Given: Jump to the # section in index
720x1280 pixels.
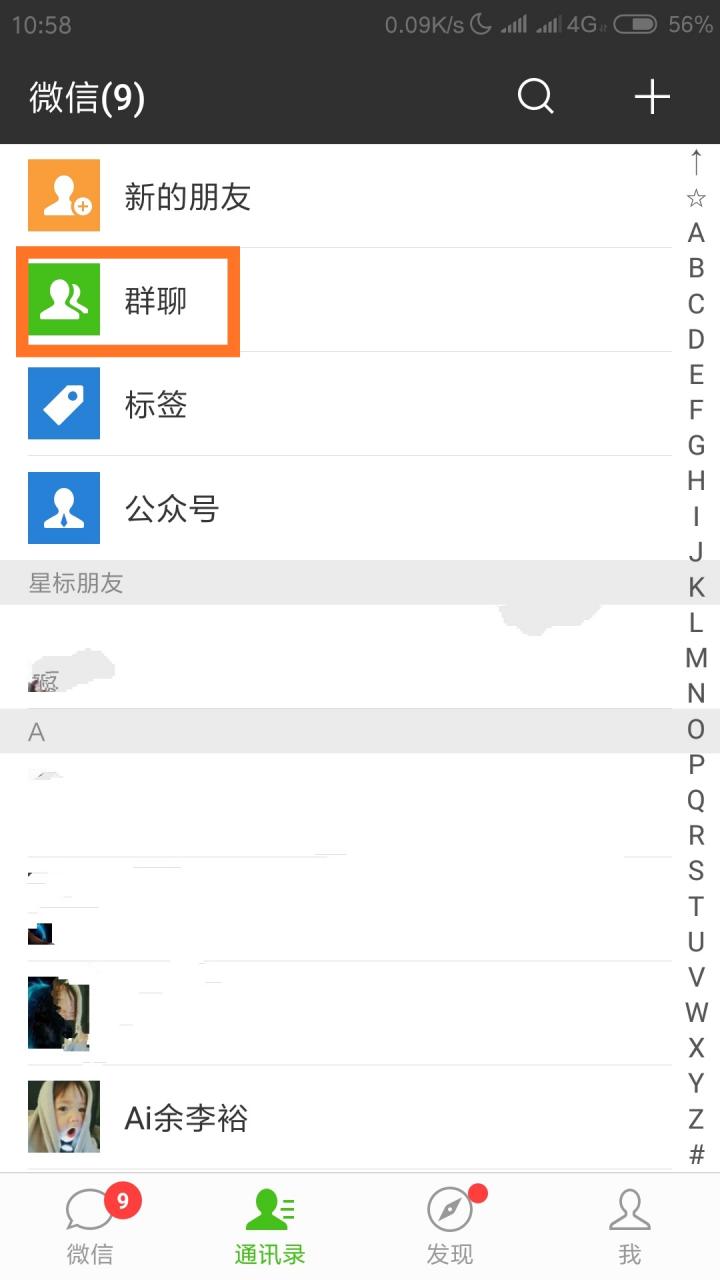Looking at the screenshot, I should point(696,1154).
